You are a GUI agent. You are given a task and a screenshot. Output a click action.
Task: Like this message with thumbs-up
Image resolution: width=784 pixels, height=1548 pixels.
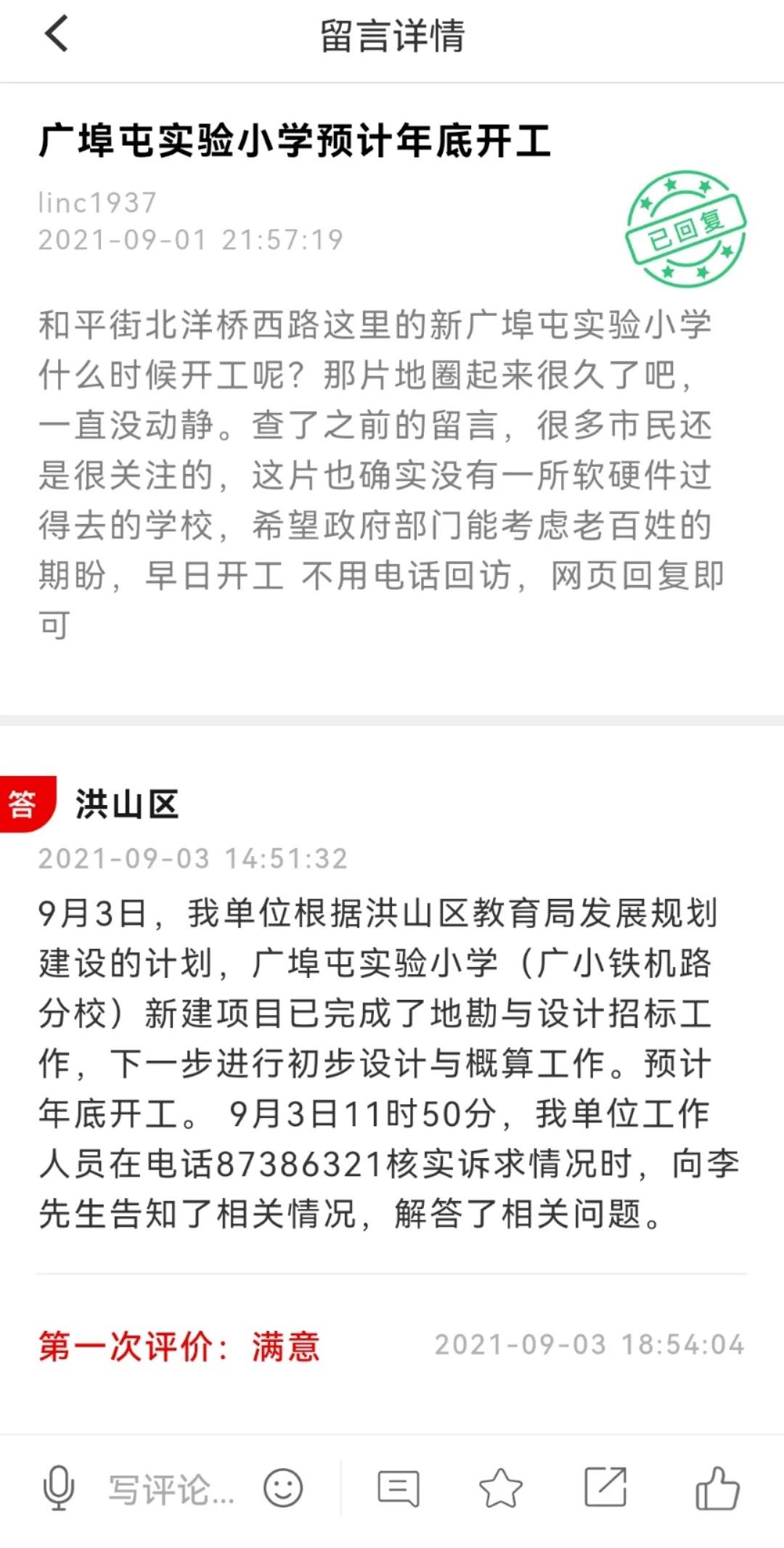[717, 1488]
